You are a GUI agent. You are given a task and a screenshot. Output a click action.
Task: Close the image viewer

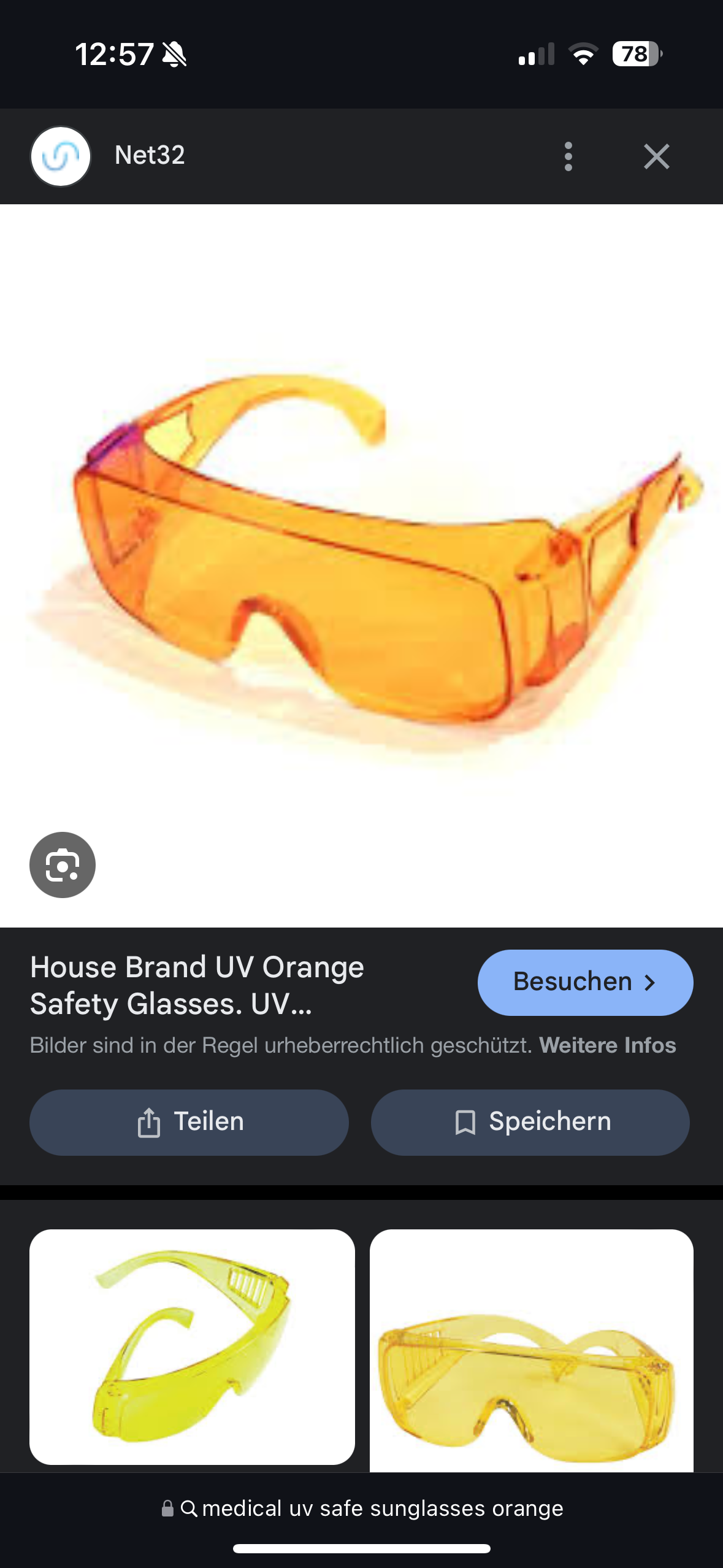click(656, 156)
